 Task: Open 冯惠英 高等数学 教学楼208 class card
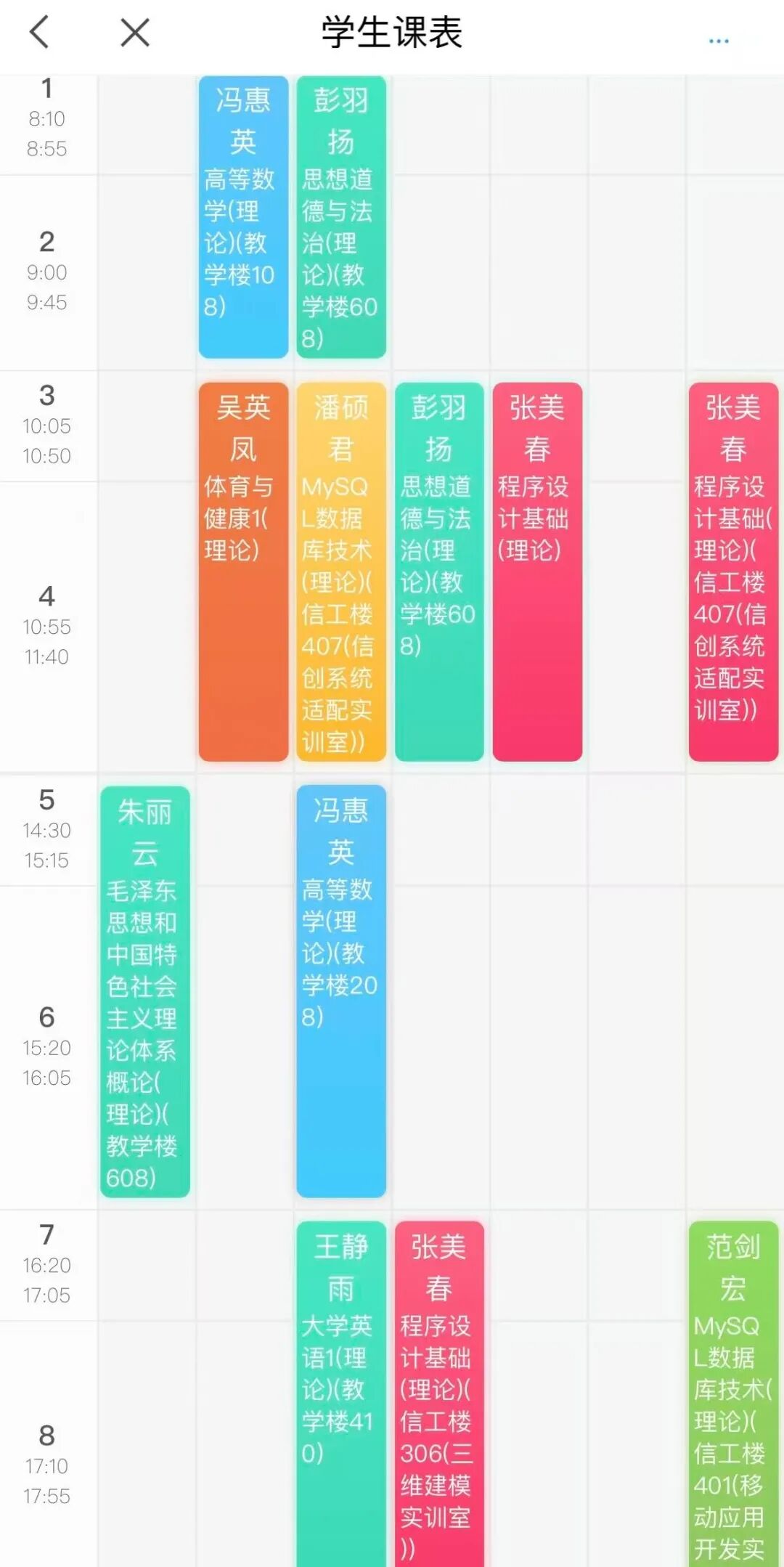pos(340,991)
